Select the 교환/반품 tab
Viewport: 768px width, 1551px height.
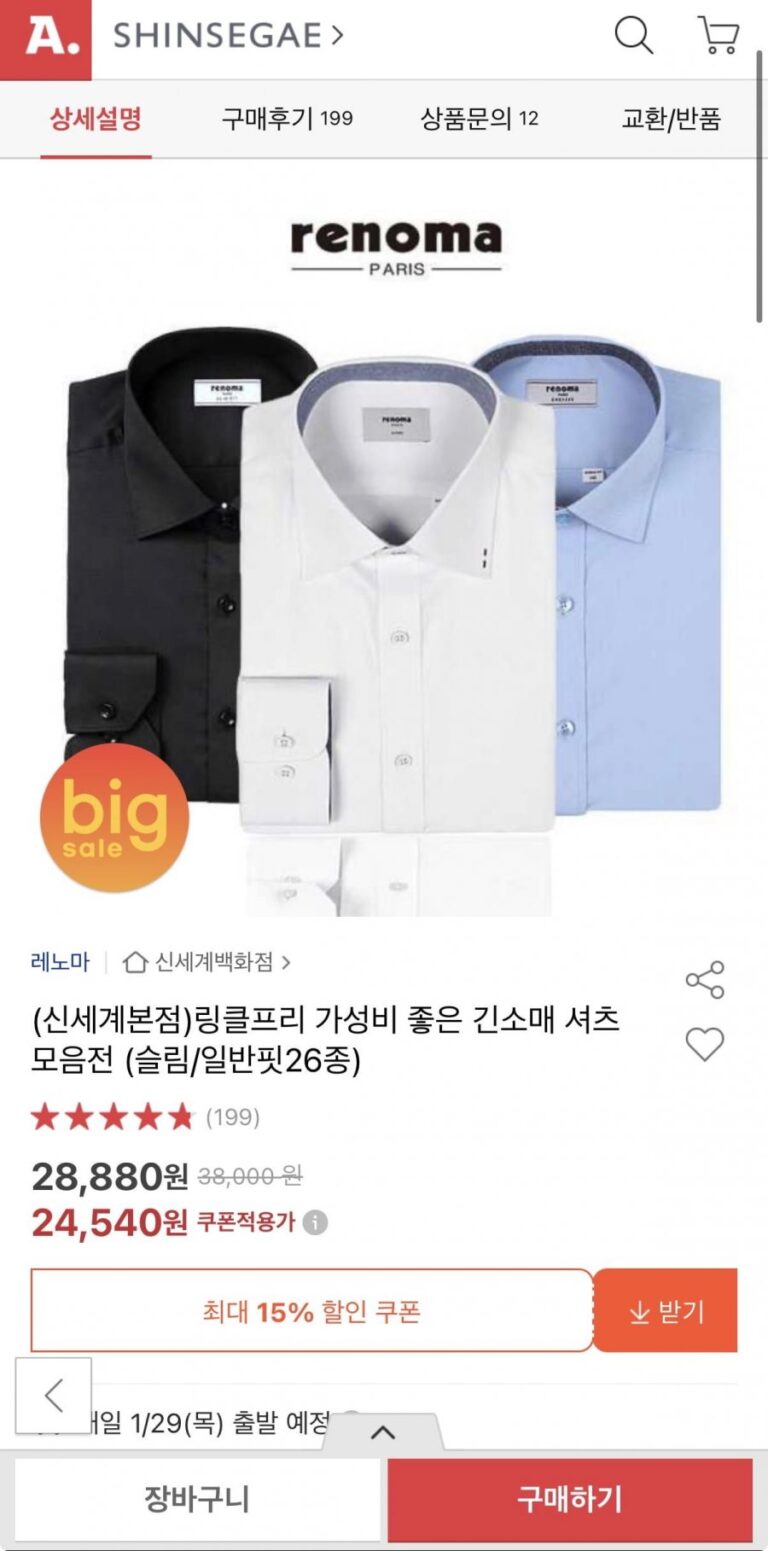tap(671, 119)
